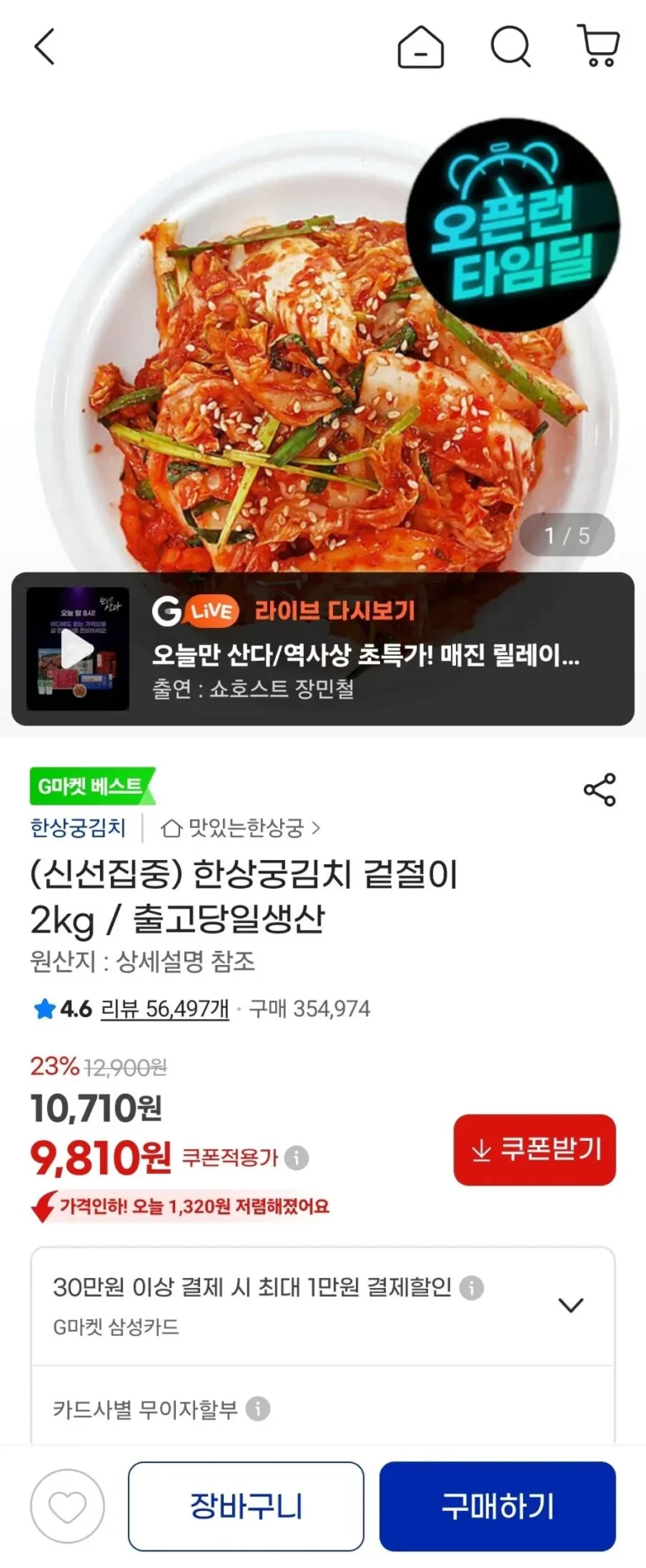This screenshot has width=646, height=1568.
Task: Play the G LIVE replay video
Action: [77, 649]
